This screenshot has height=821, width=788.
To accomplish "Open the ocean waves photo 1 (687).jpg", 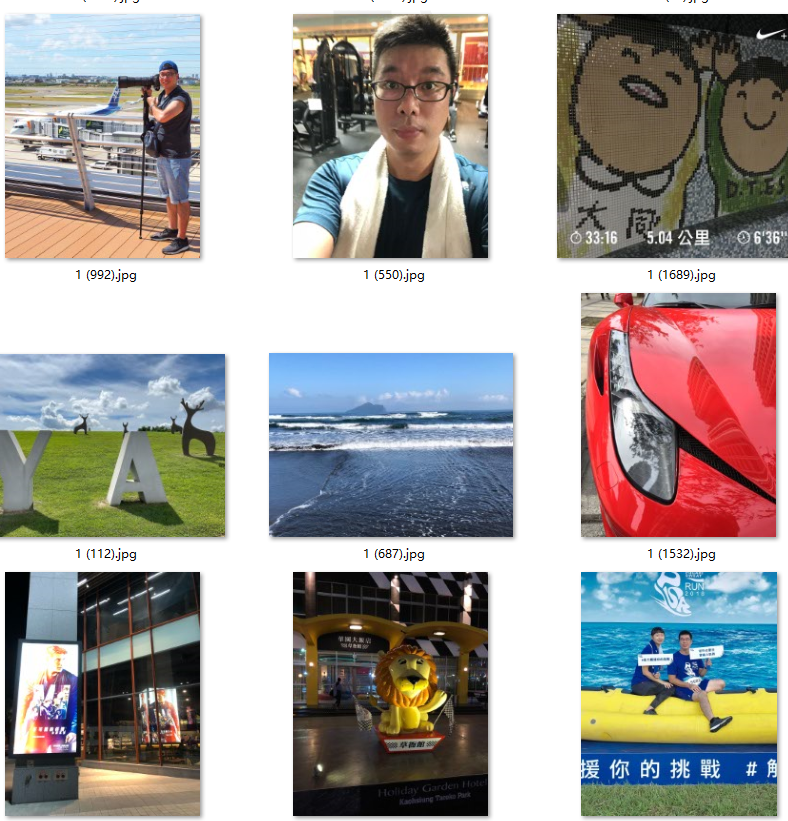I will (x=391, y=445).
